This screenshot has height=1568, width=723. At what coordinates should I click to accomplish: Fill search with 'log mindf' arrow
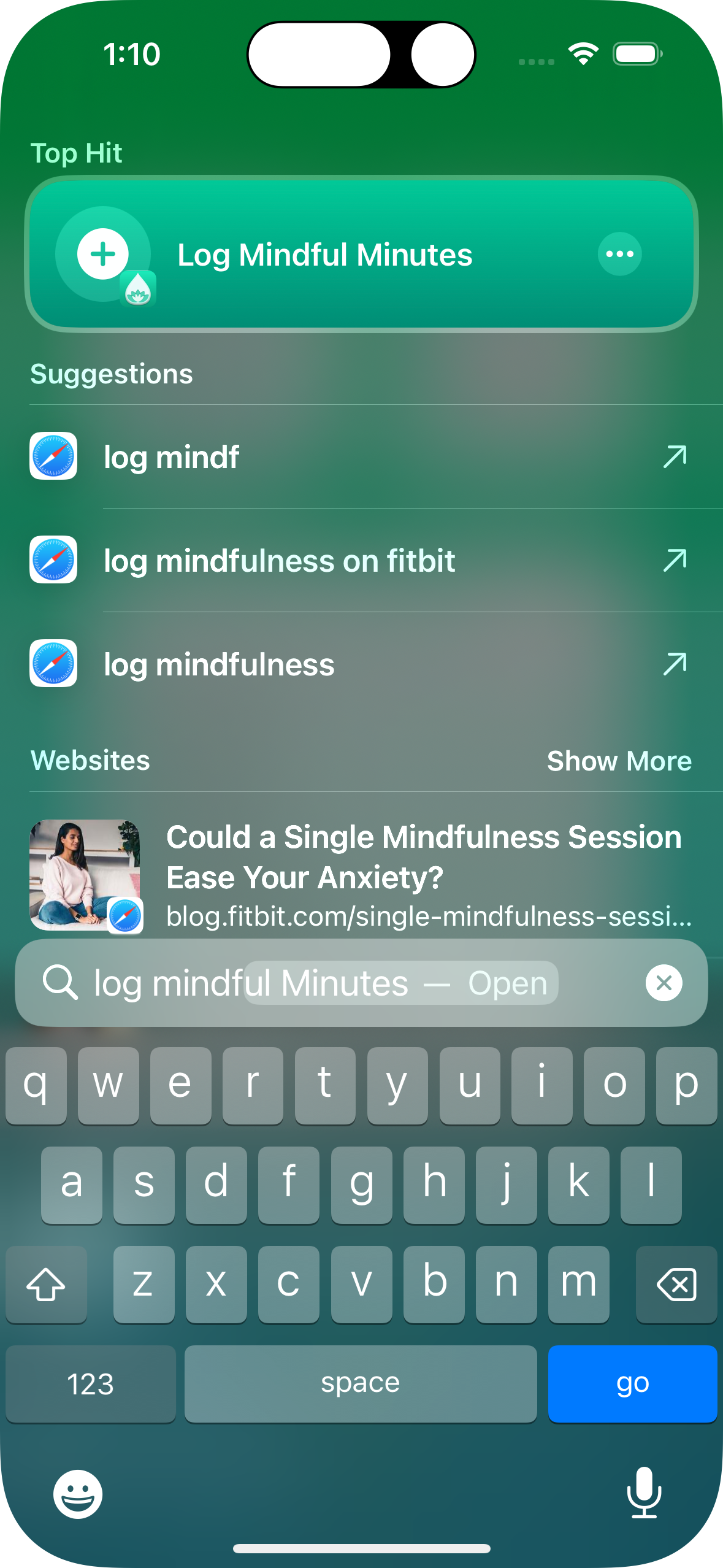coord(675,456)
